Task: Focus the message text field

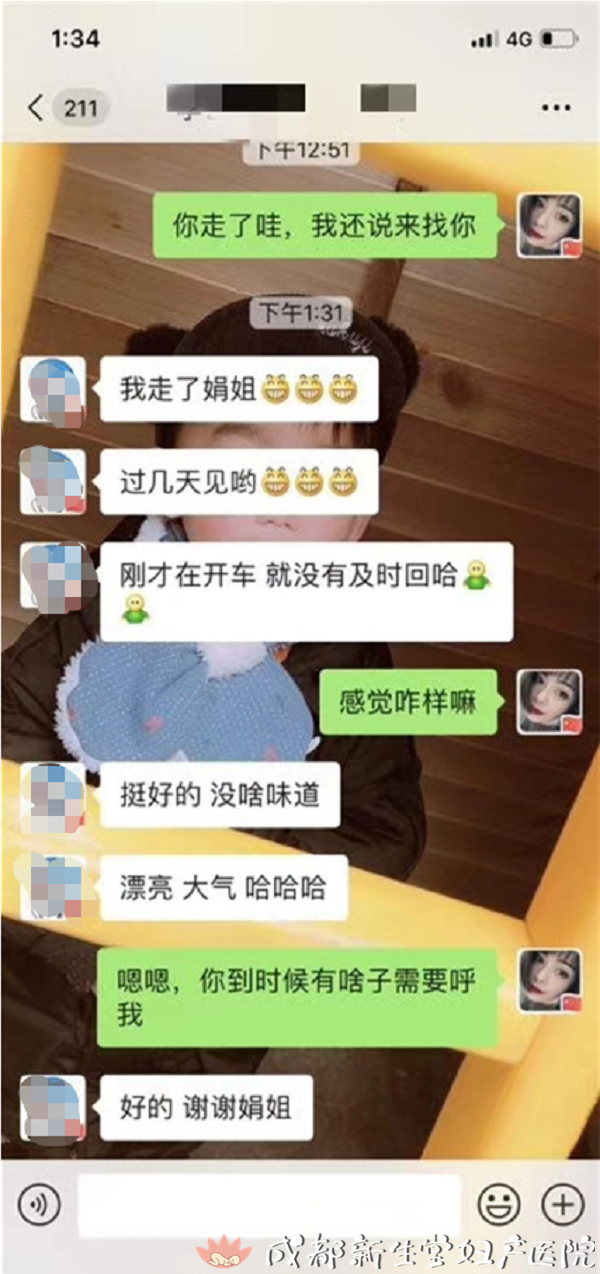Action: [x=268, y=1205]
